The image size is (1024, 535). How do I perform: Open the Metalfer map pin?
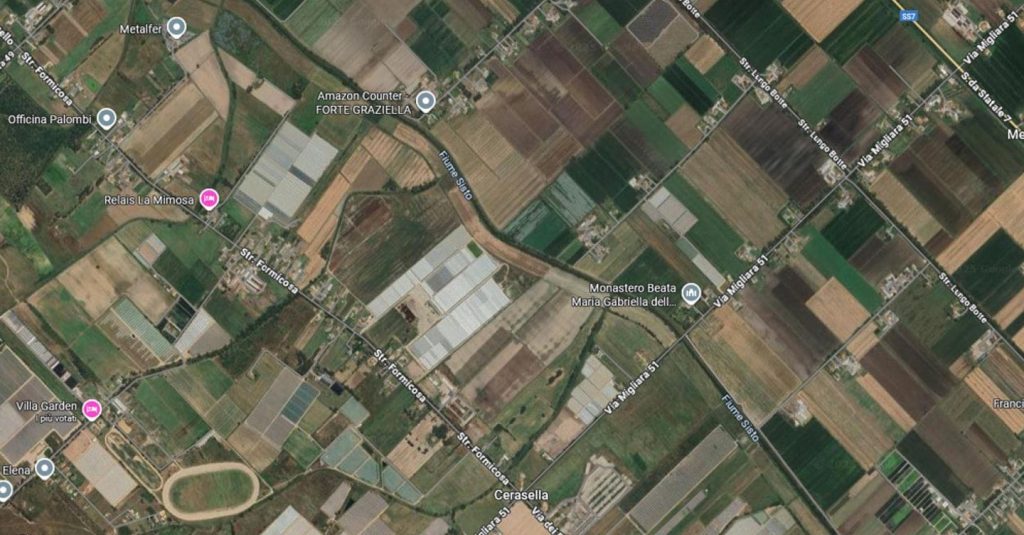pyautogui.click(x=177, y=28)
